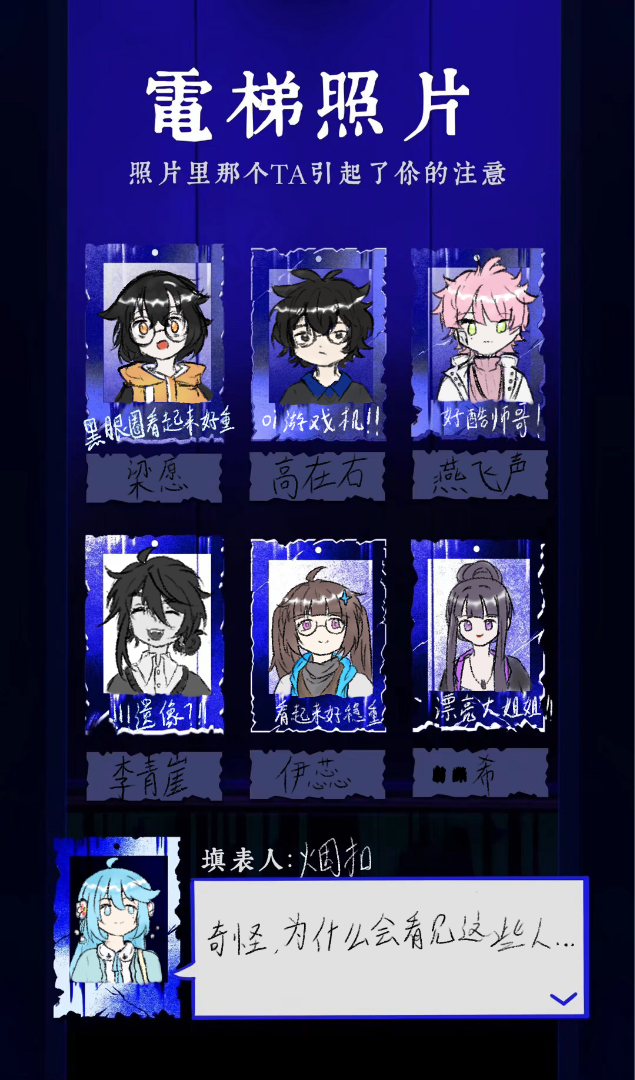Choose the pink-haired 燕飞声 photo

(479, 335)
